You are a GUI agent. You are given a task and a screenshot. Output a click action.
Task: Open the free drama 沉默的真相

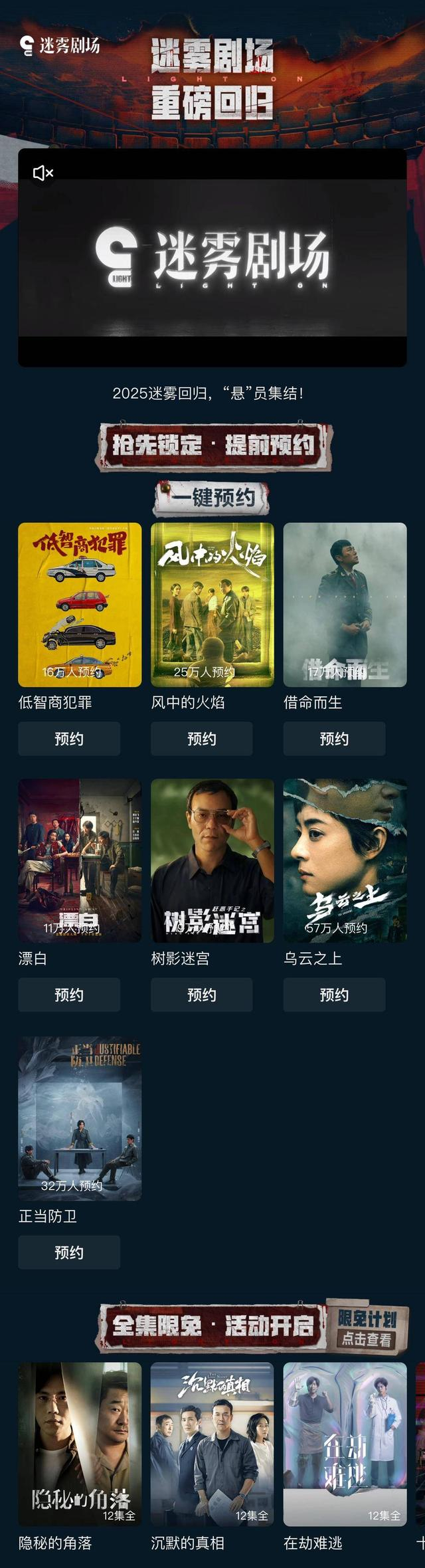[212, 1444]
